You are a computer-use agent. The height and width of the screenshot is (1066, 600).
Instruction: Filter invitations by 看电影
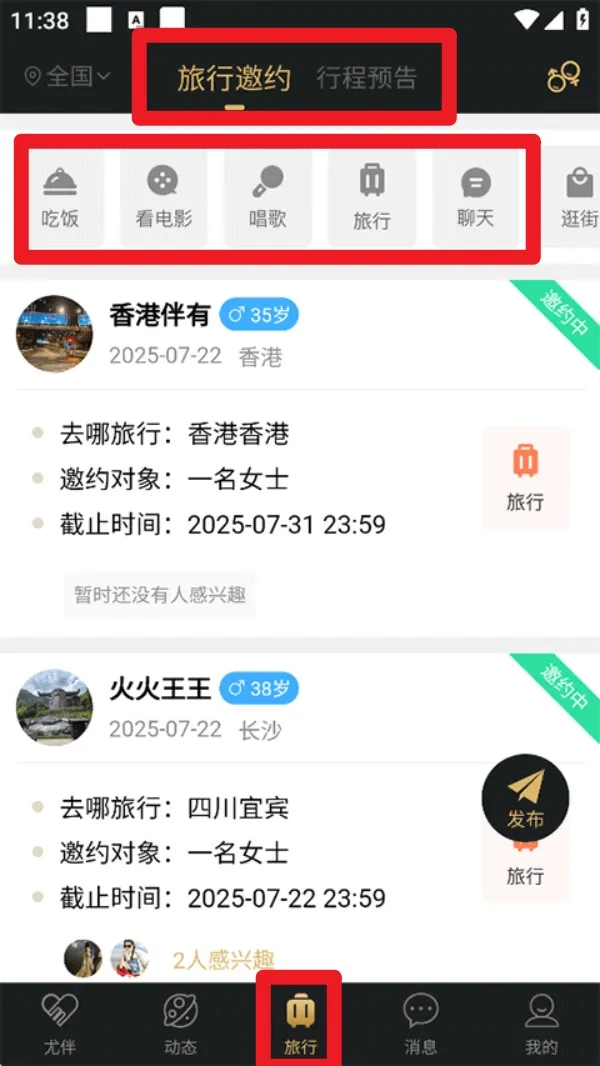tap(164, 196)
